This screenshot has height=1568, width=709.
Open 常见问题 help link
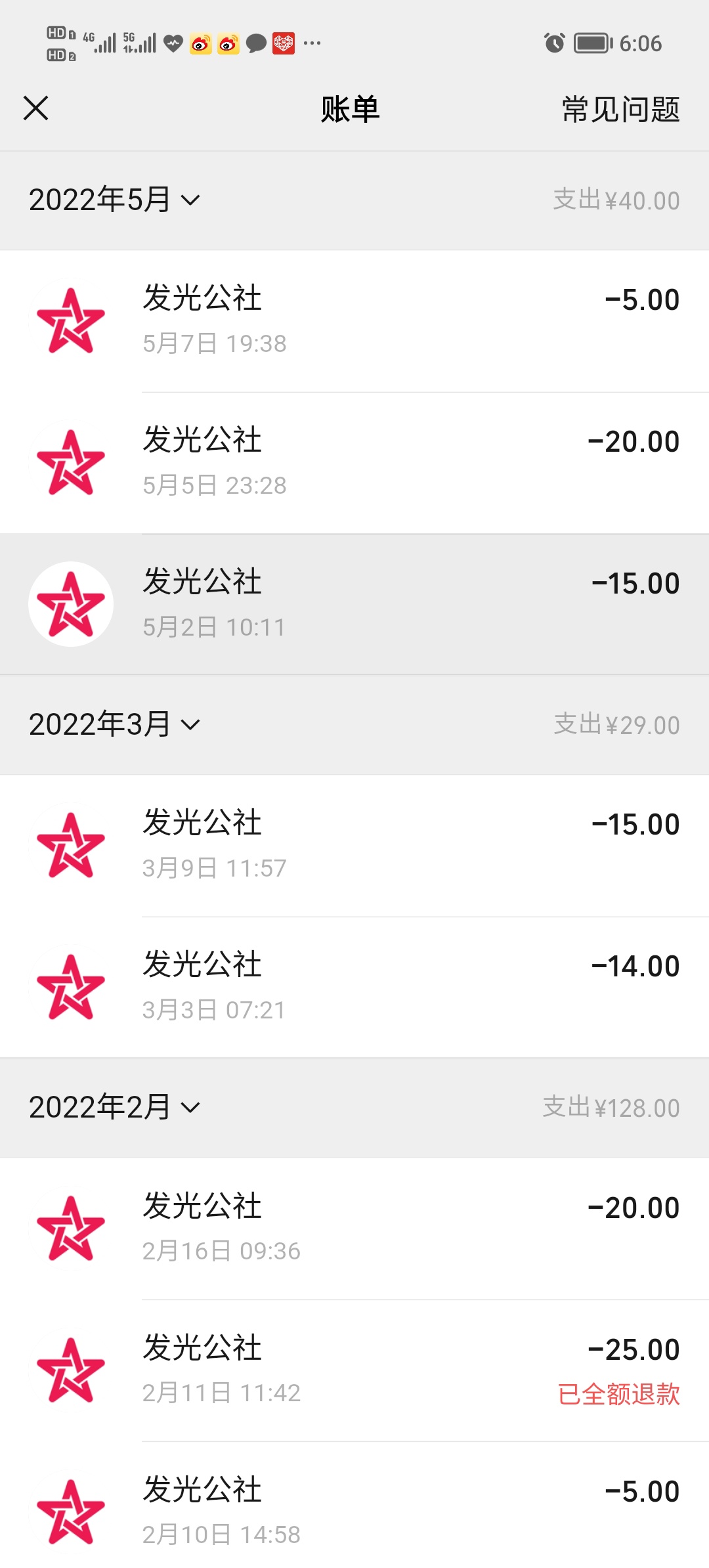point(620,109)
